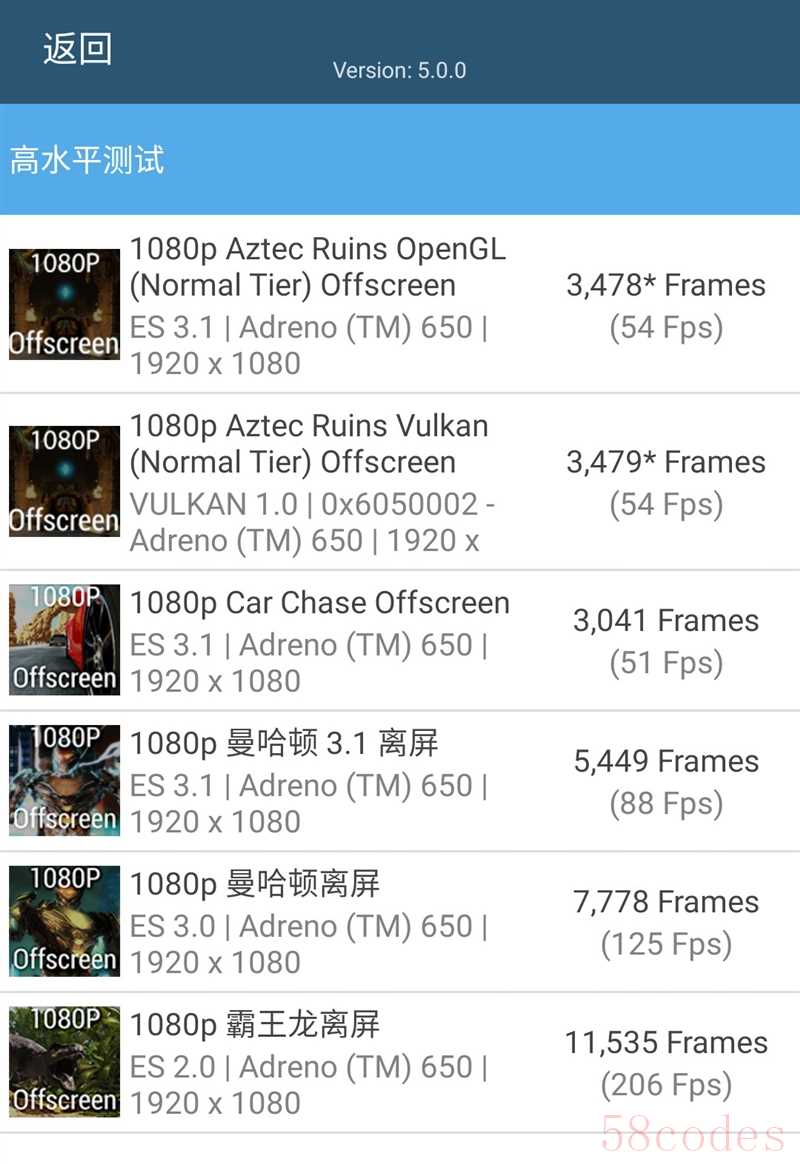View 1080p Car Chase Offscreen details
The width and height of the screenshot is (800, 1164).
click(400, 640)
